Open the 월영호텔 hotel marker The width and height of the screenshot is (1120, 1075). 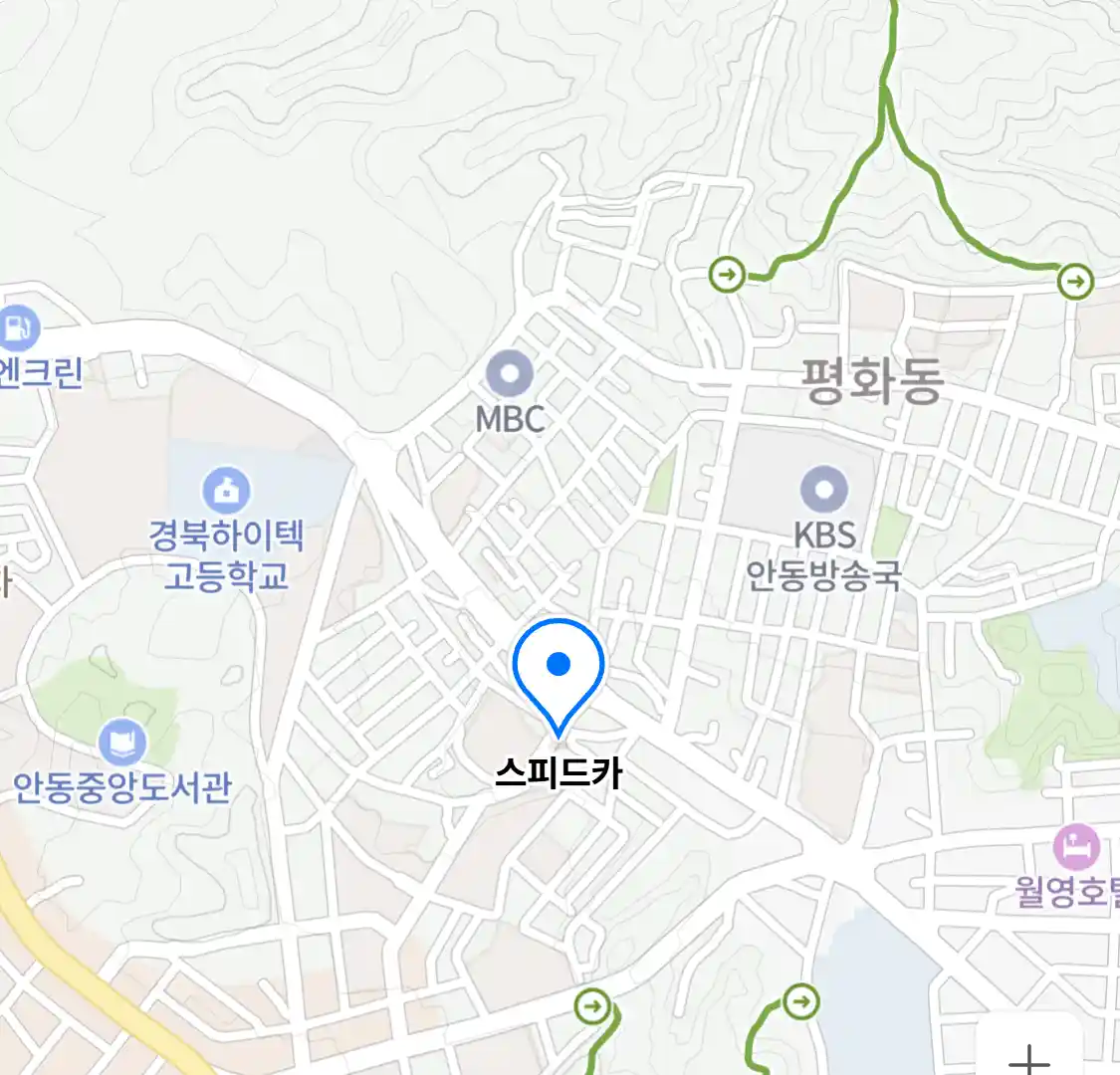[x=1076, y=848]
